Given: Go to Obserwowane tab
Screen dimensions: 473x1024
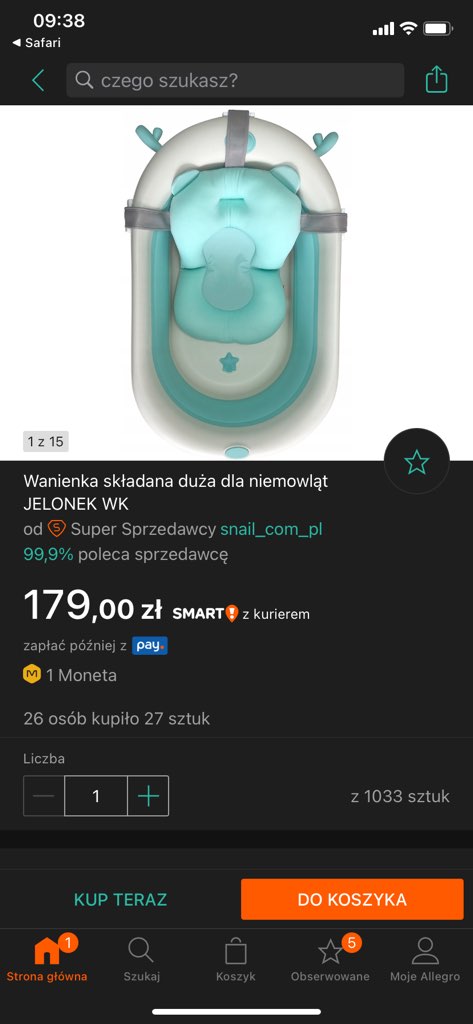Looking at the screenshot, I should [x=331, y=959].
